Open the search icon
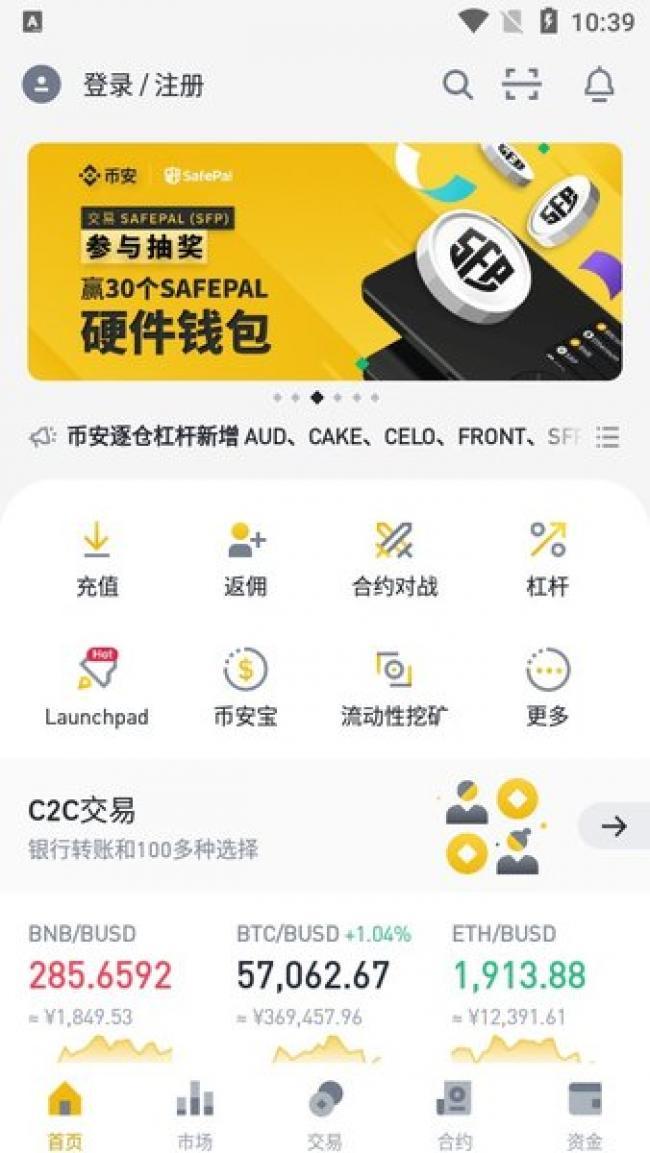This screenshot has width=650, height=1153. 457,85
